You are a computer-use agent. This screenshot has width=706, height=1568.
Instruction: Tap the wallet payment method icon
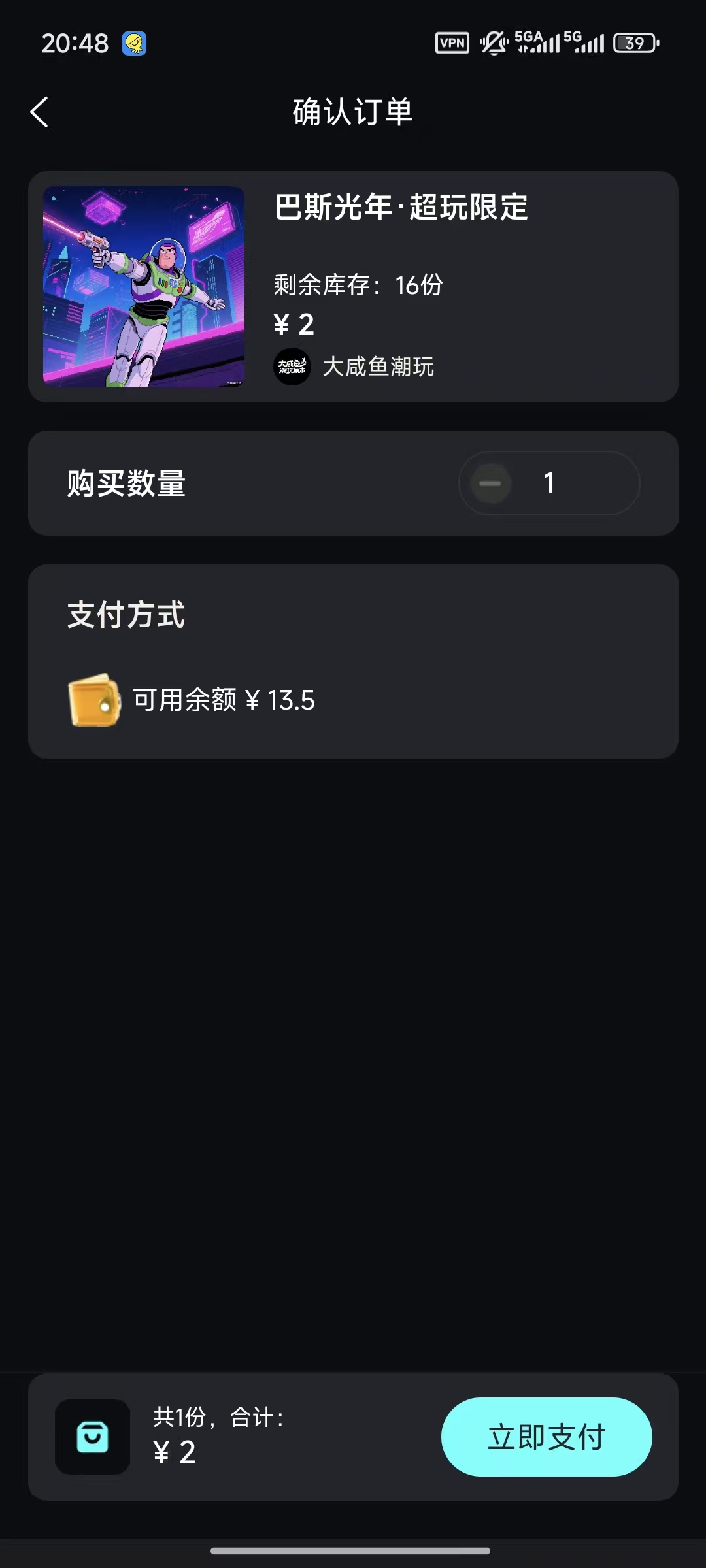tap(93, 700)
